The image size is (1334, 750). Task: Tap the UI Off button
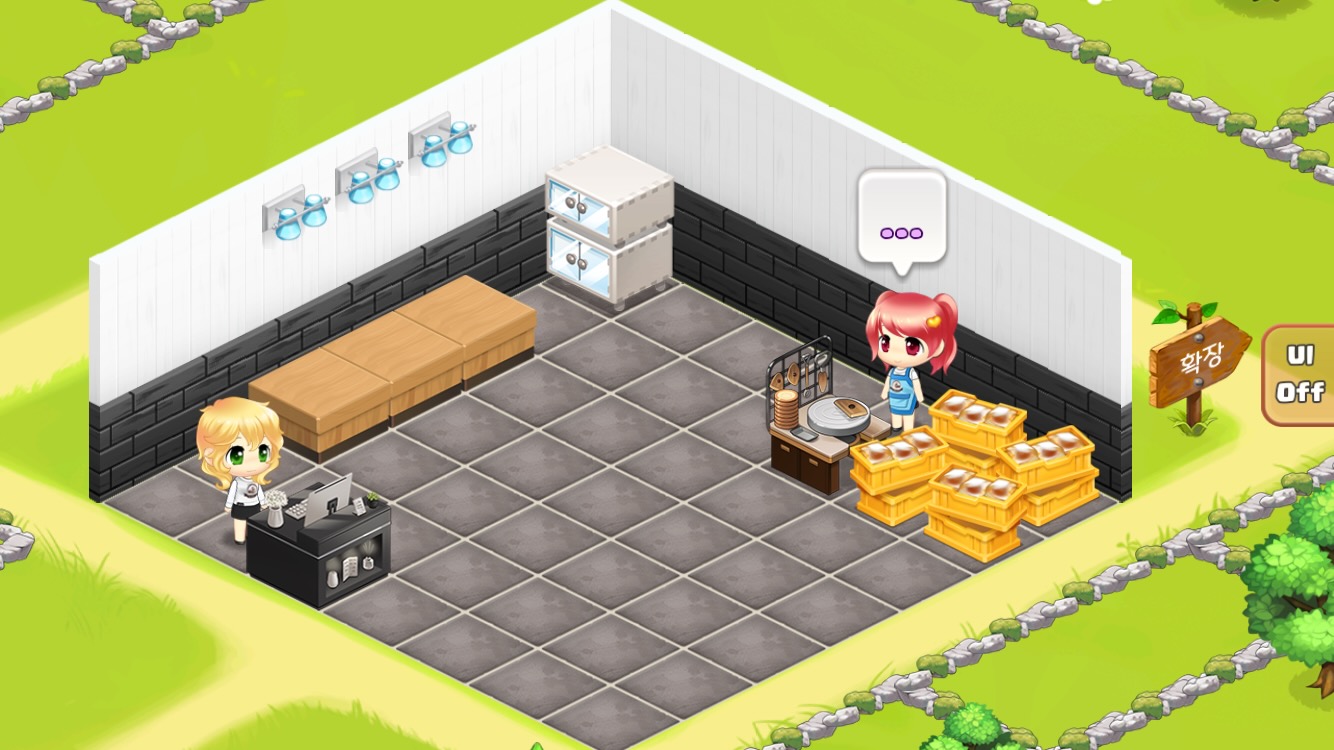tap(1300, 375)
